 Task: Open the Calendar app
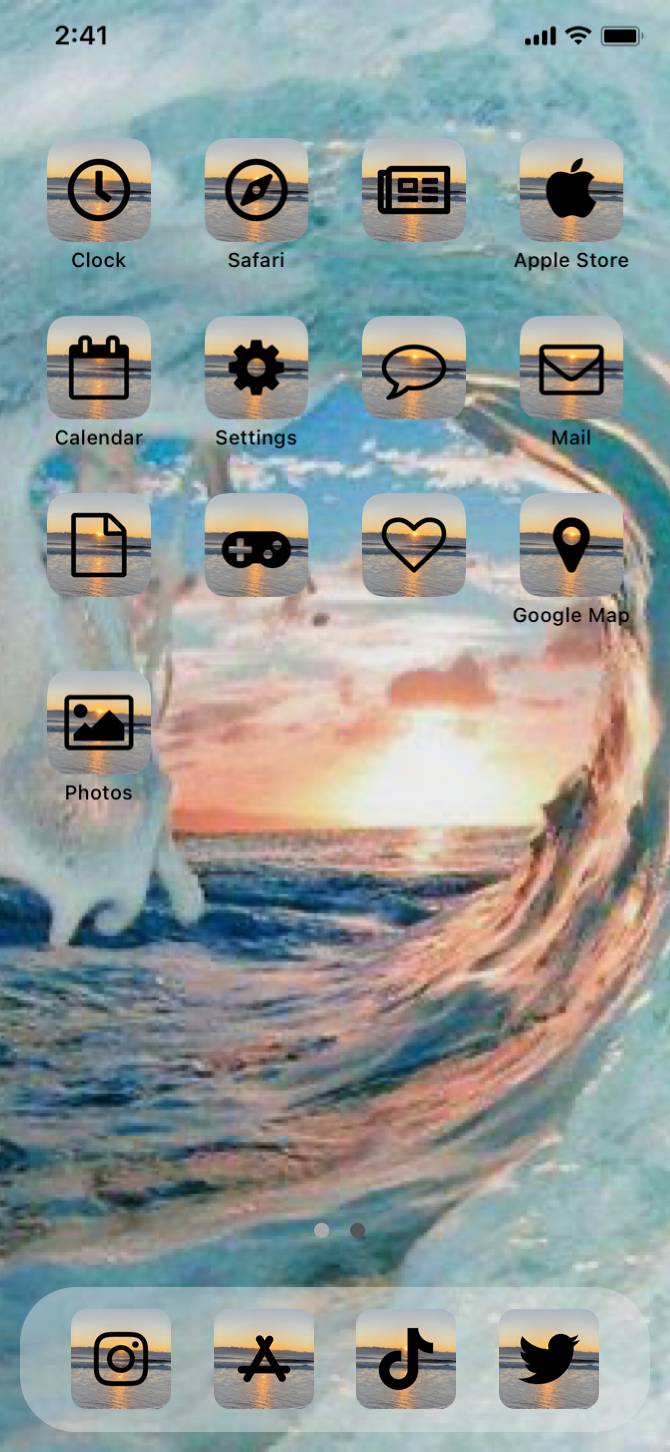99,367
